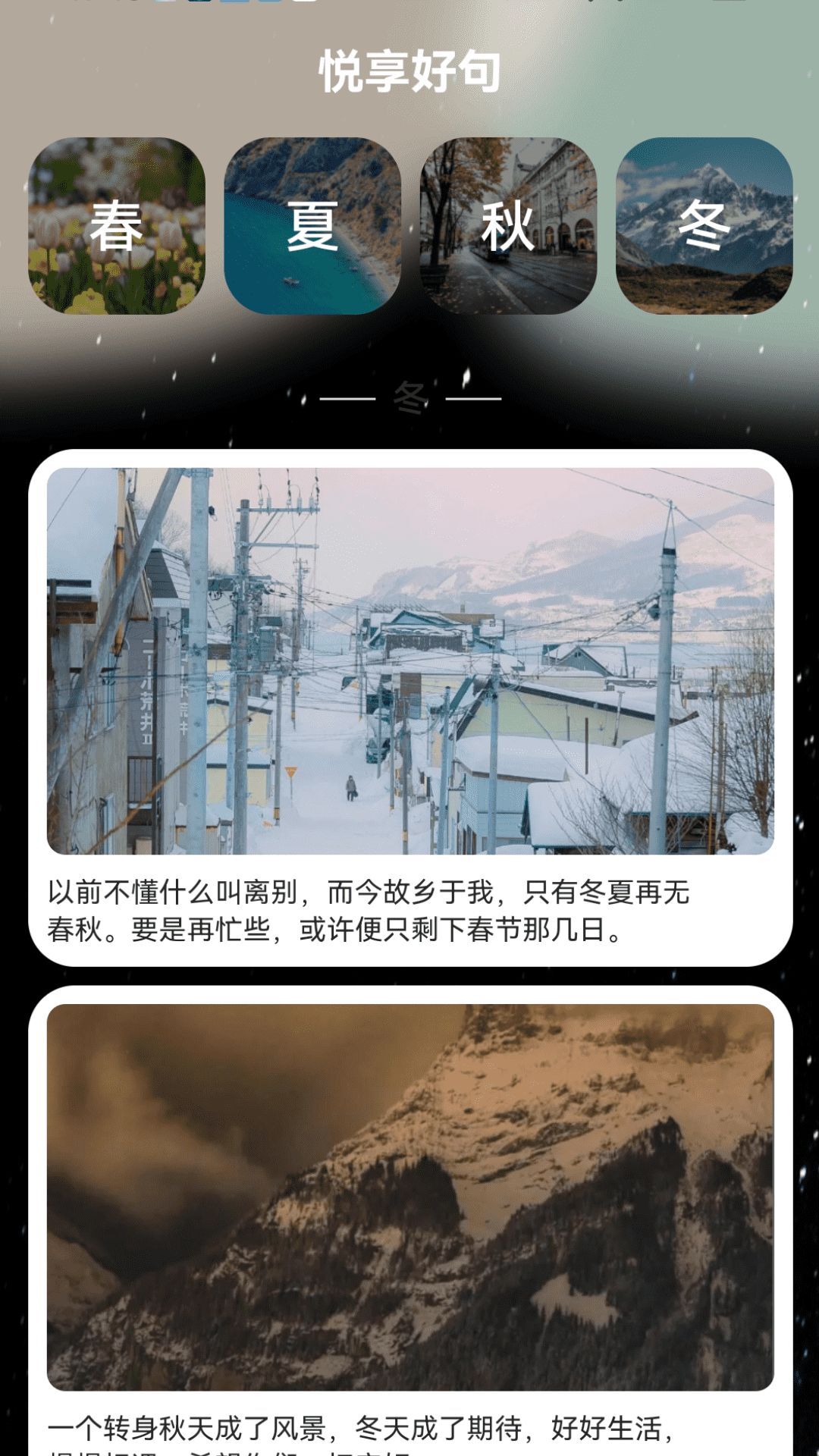Tap the 冬 season tile

[x=704, y=226]
